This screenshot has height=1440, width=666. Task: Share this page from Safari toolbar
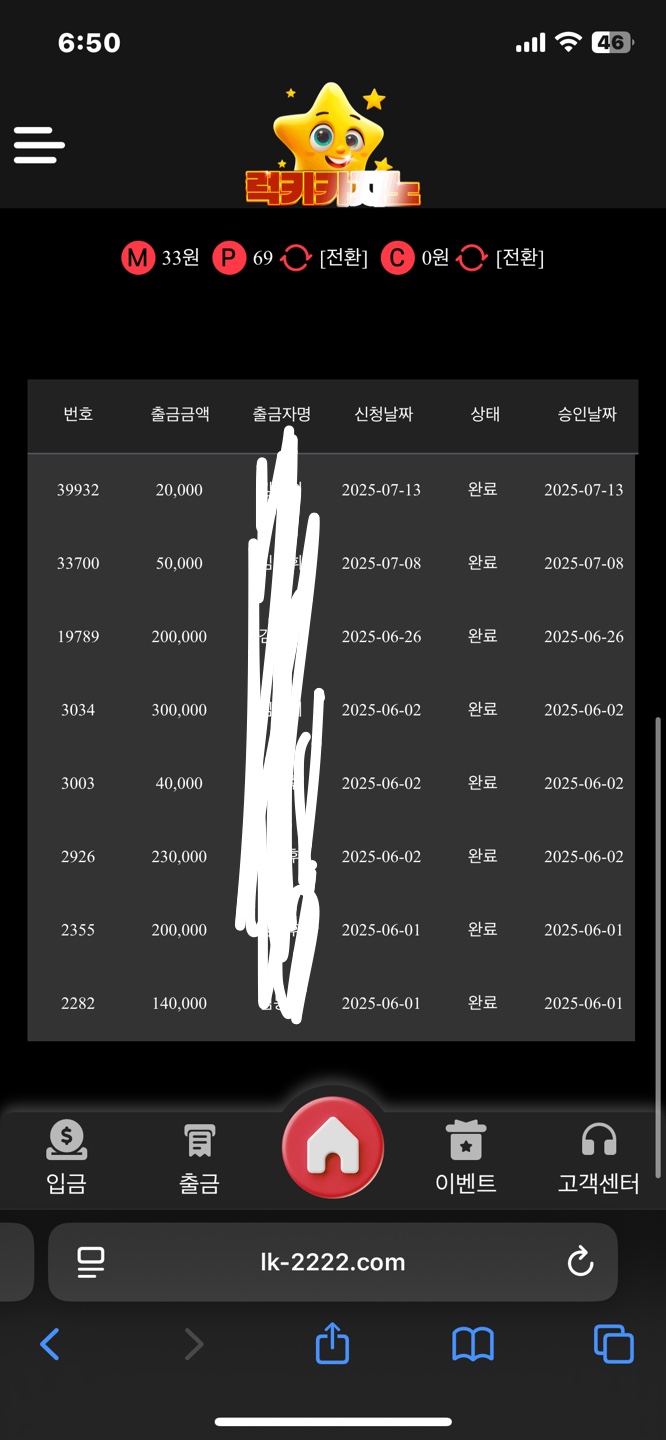tap(332, 1344)
